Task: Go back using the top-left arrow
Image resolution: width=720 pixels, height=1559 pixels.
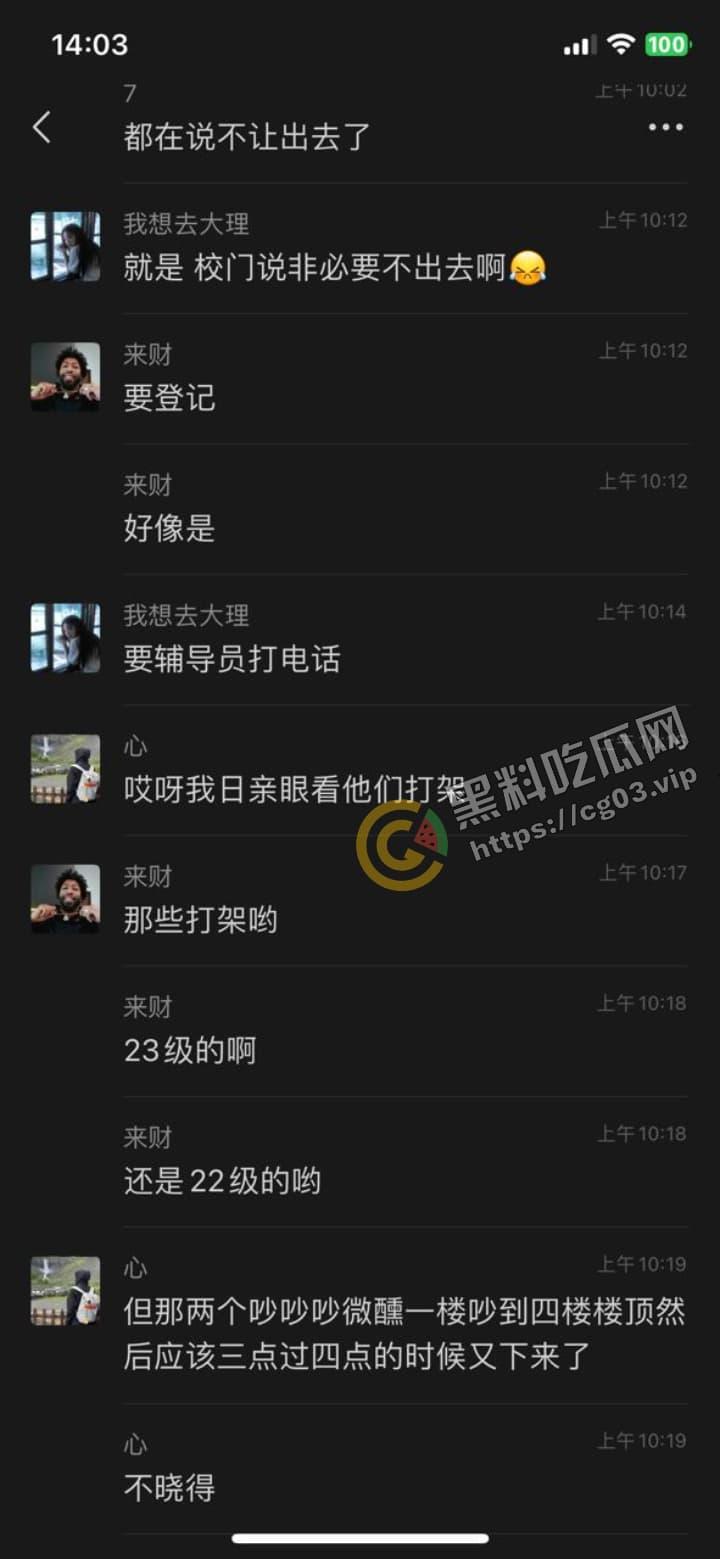Action: 42,127
